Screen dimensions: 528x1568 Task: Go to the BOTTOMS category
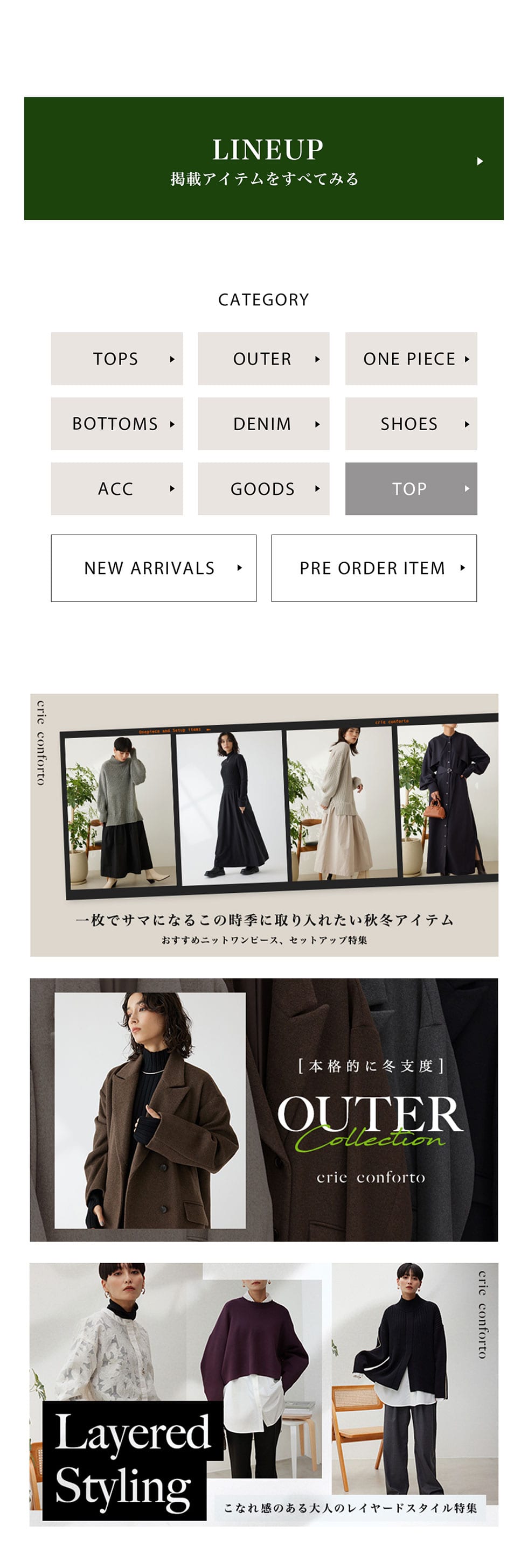117,424
